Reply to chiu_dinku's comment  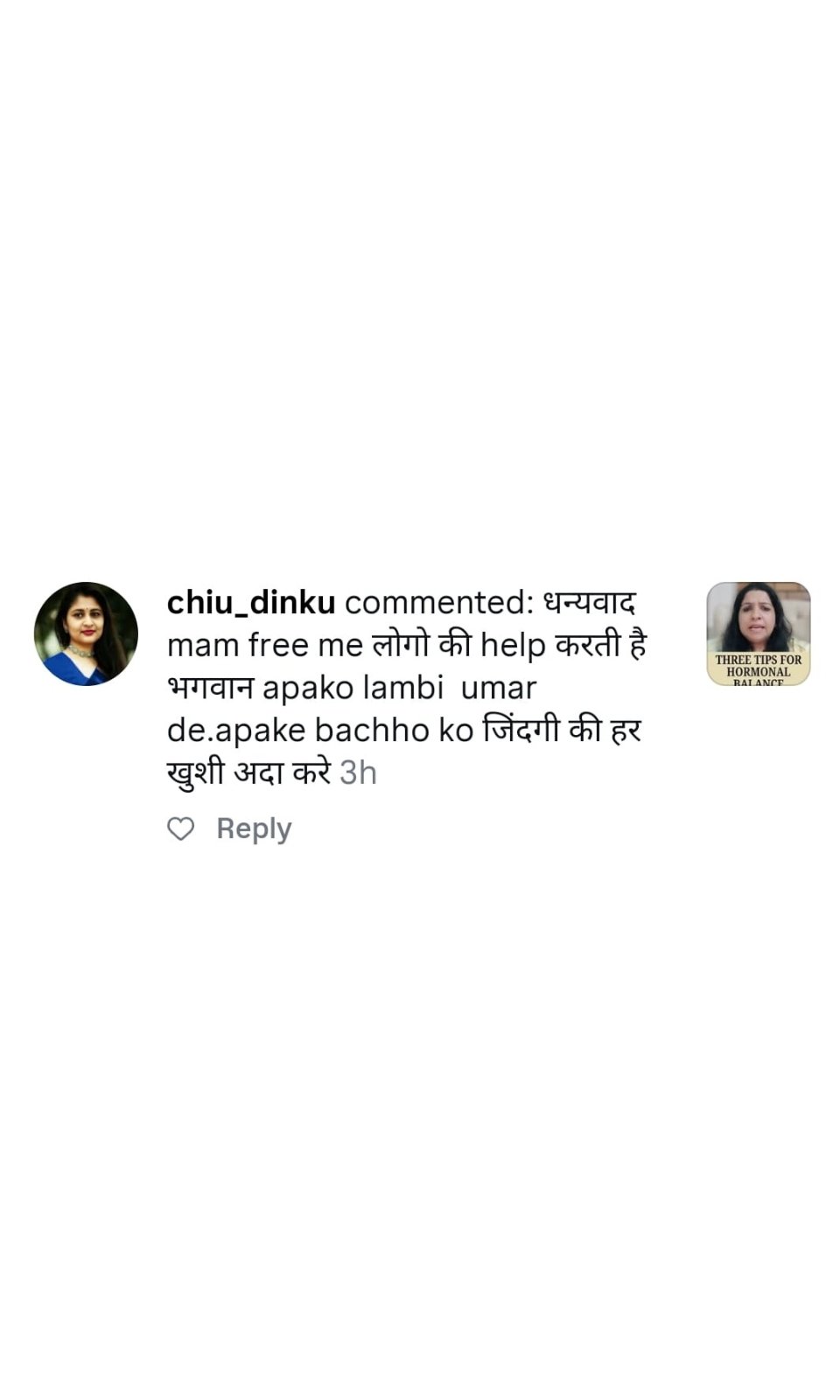point(254,828)
